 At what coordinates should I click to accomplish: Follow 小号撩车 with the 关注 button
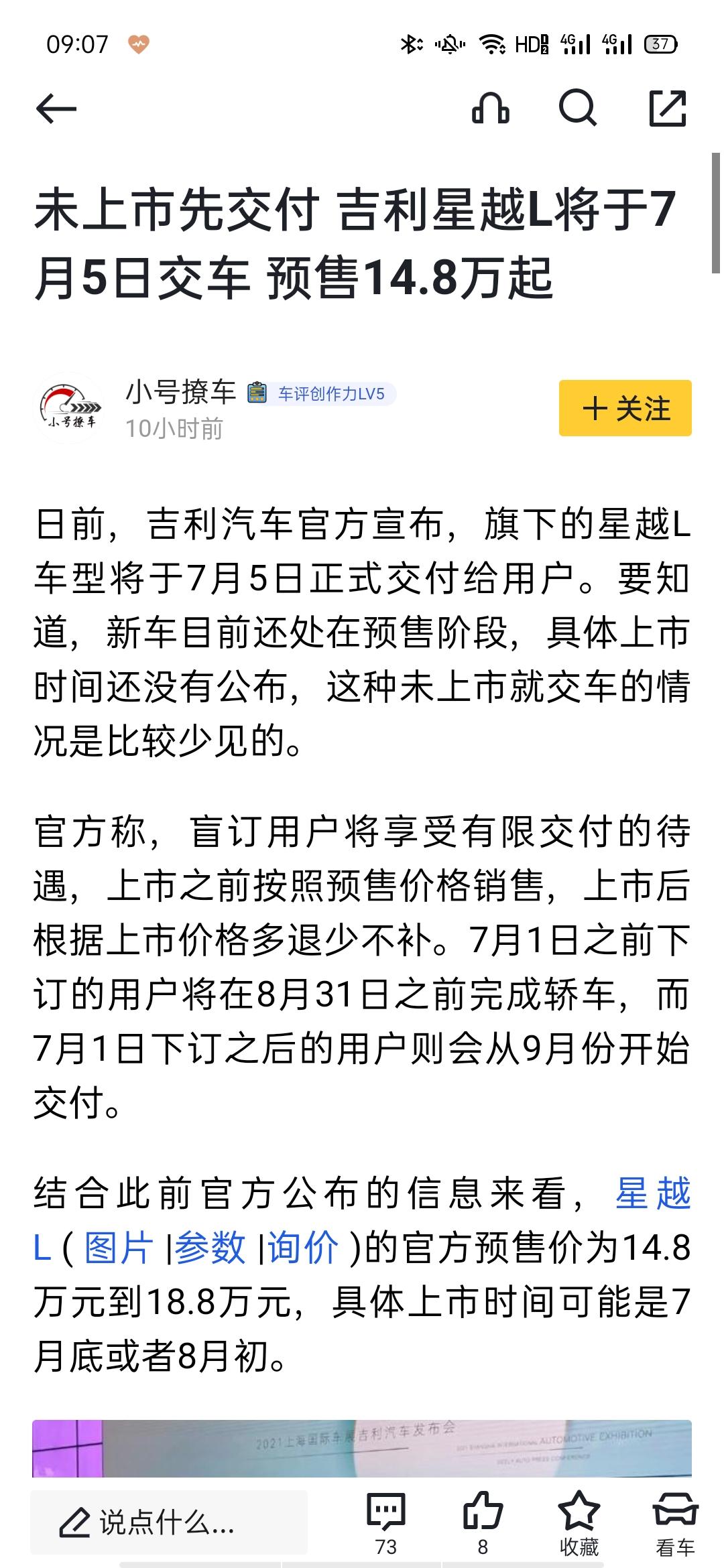[625, 408]
